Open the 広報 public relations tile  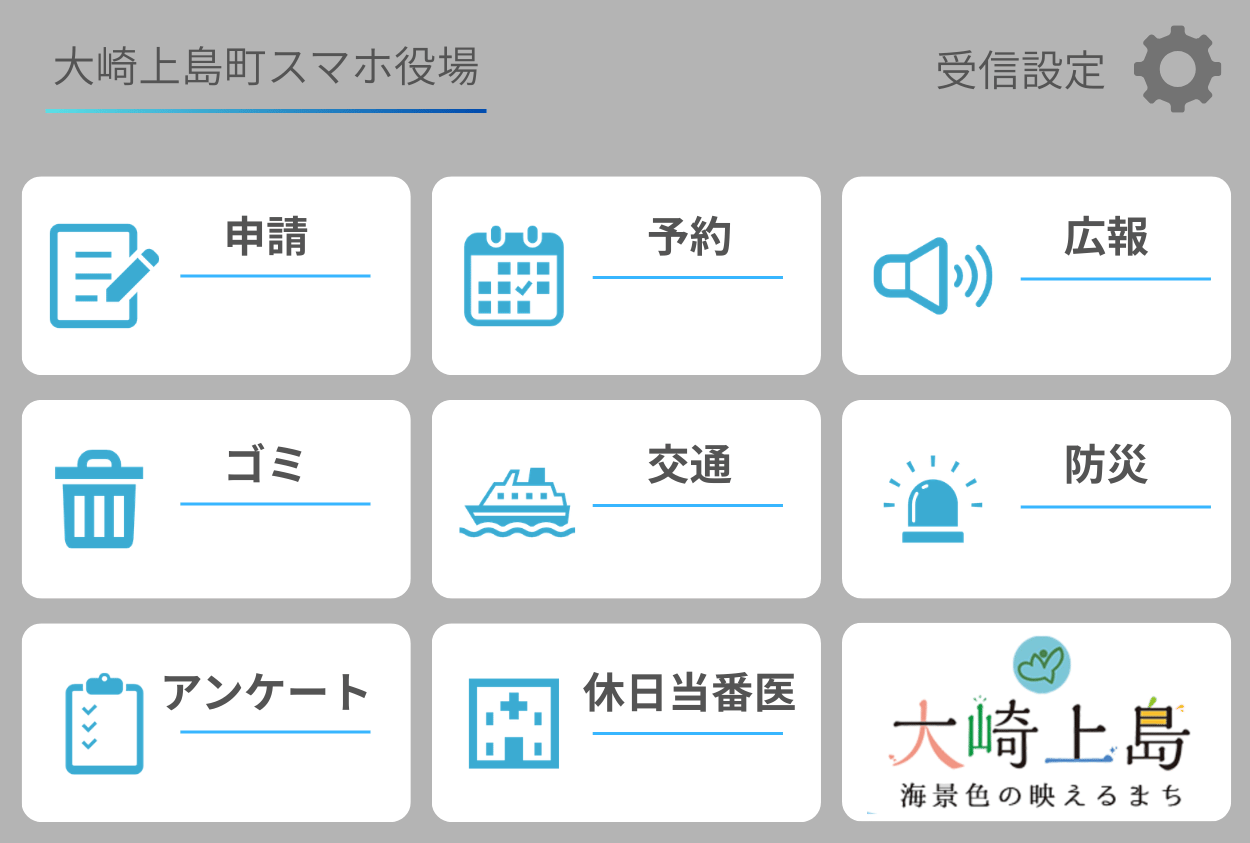point(1036,276)
